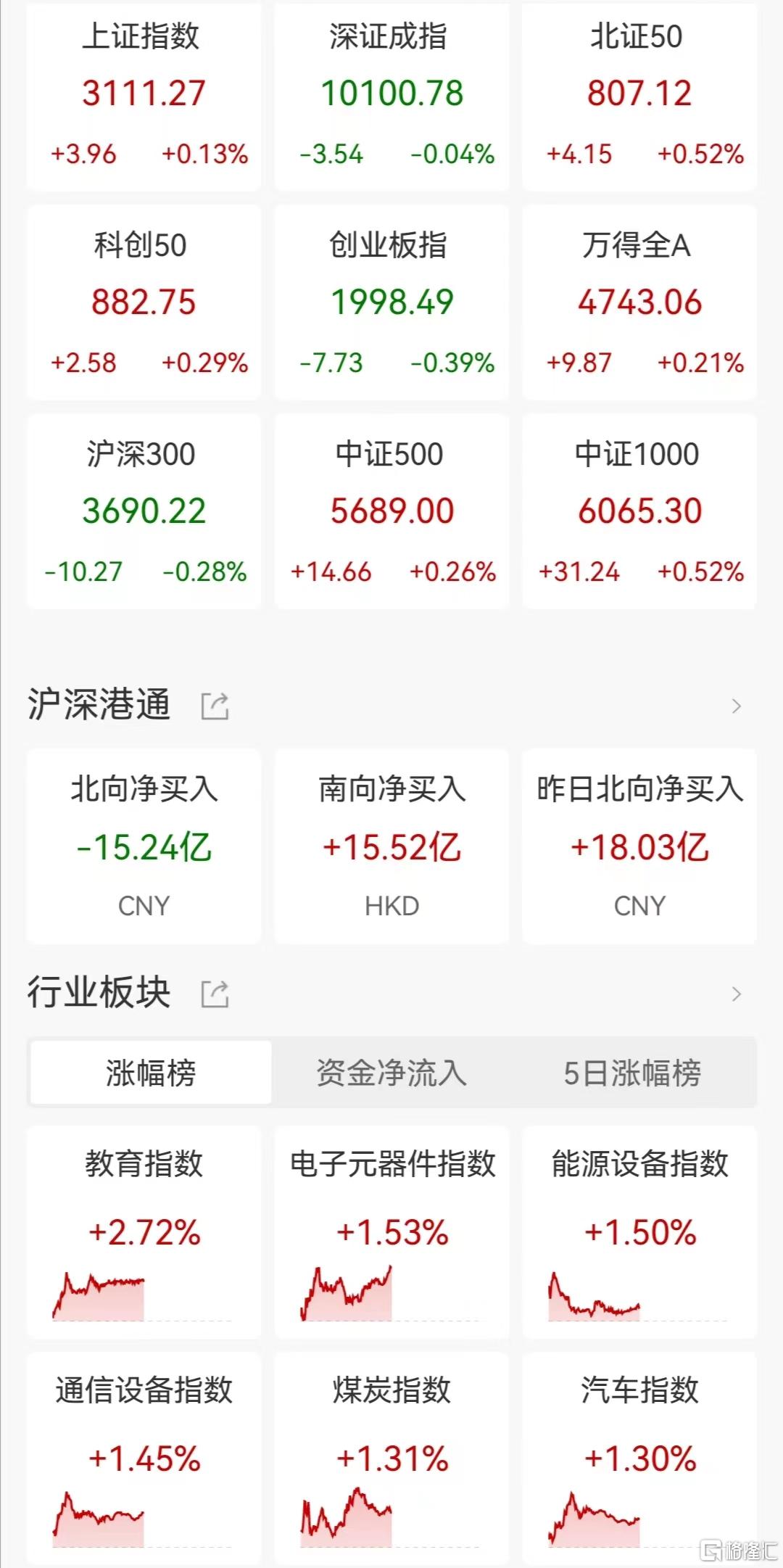Select the 涨幅榜 tab
Screen dimensions: 783x1568
click(x=151, y=1073)
